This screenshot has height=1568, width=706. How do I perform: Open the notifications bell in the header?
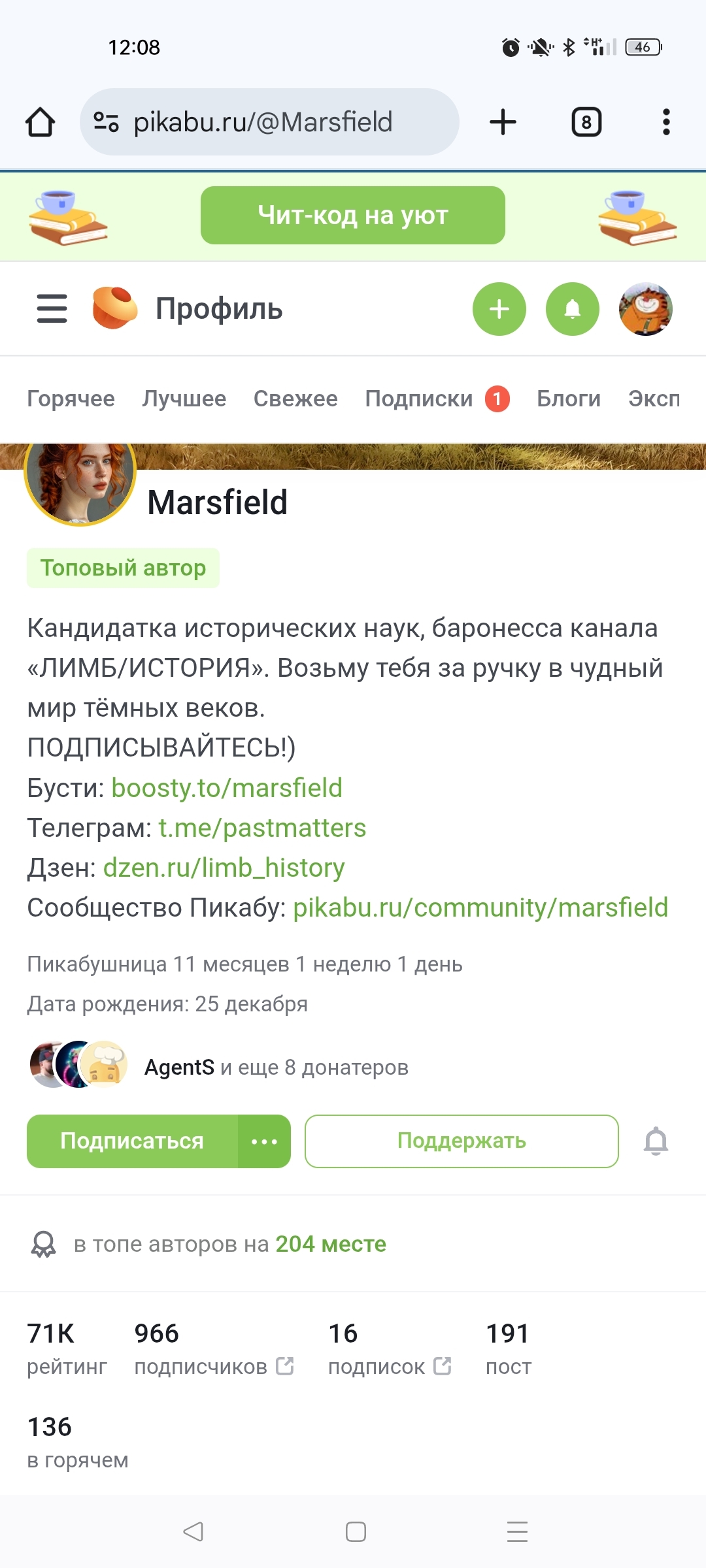[x=572, y=309]
